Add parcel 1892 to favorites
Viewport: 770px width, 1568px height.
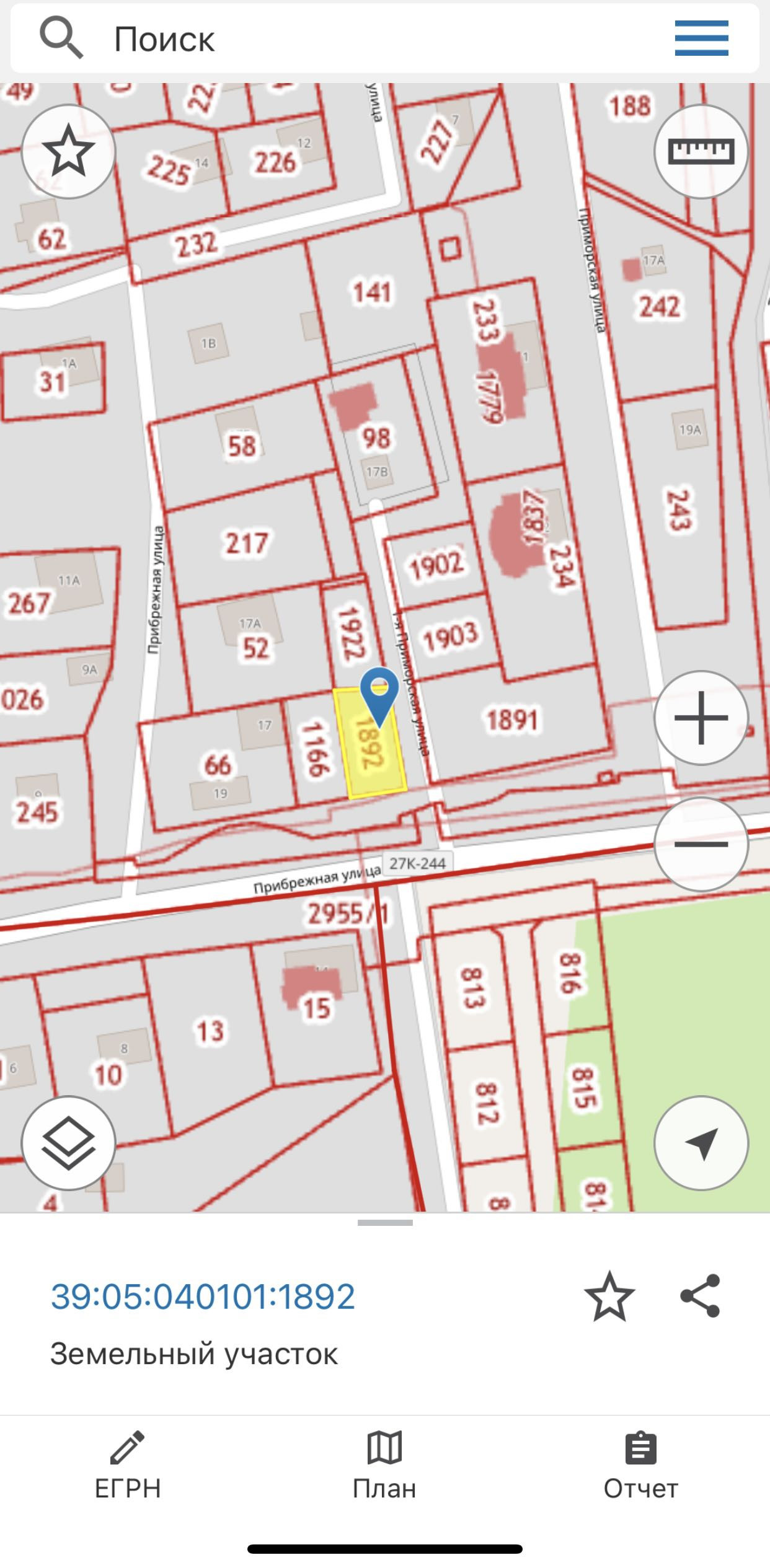[x=609, y=1296]
